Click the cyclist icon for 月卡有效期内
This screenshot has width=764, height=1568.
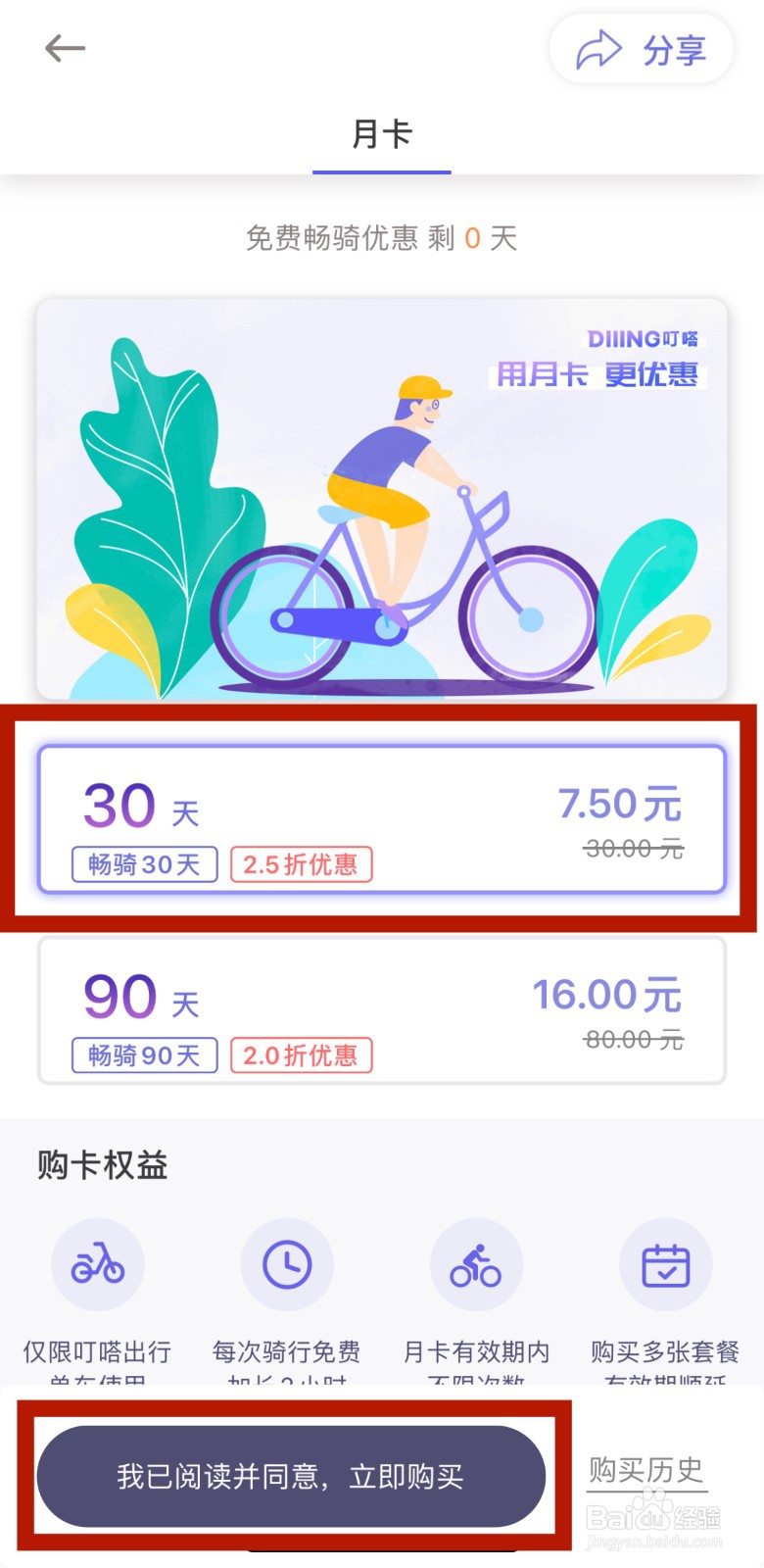[x=476, y=1264]
